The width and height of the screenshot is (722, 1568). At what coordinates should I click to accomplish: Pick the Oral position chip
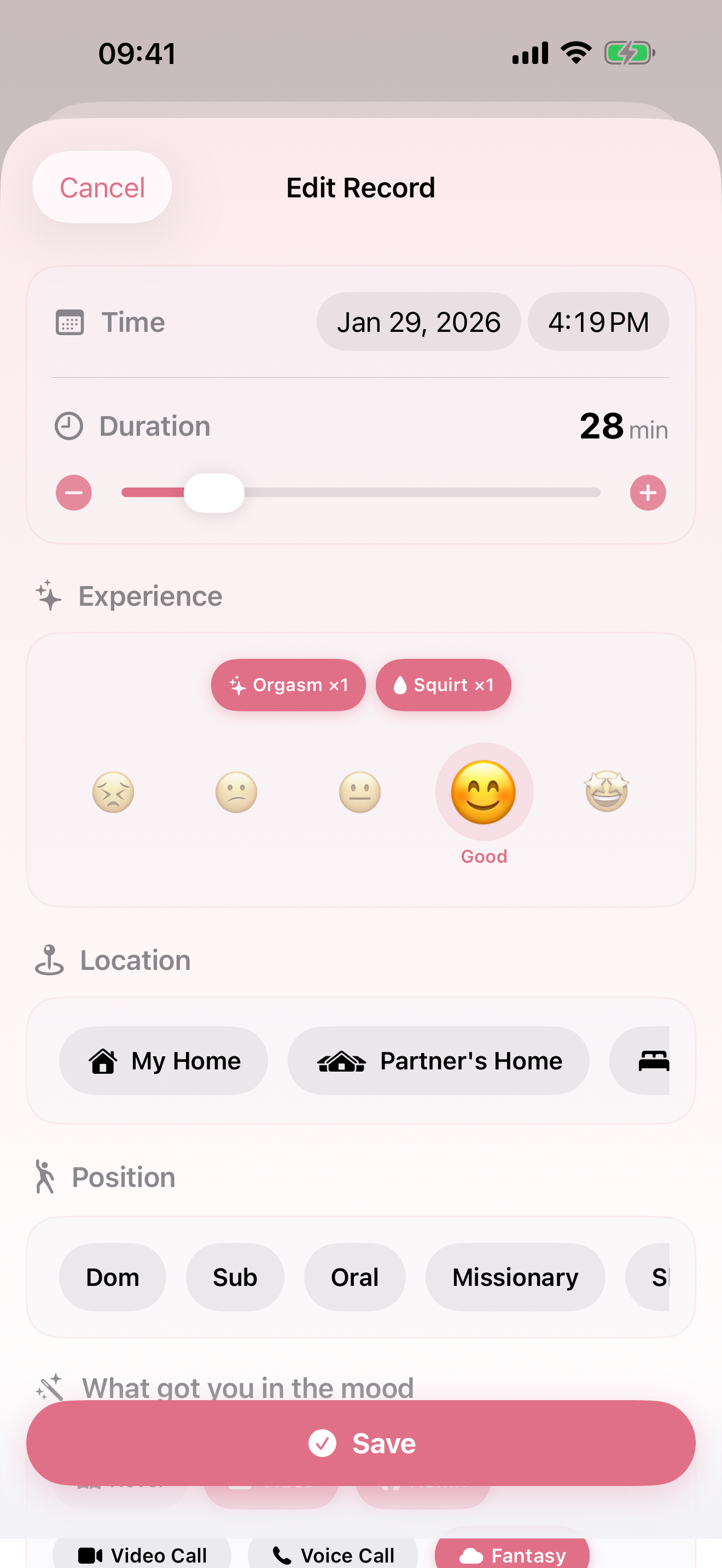pos(354,1277)
